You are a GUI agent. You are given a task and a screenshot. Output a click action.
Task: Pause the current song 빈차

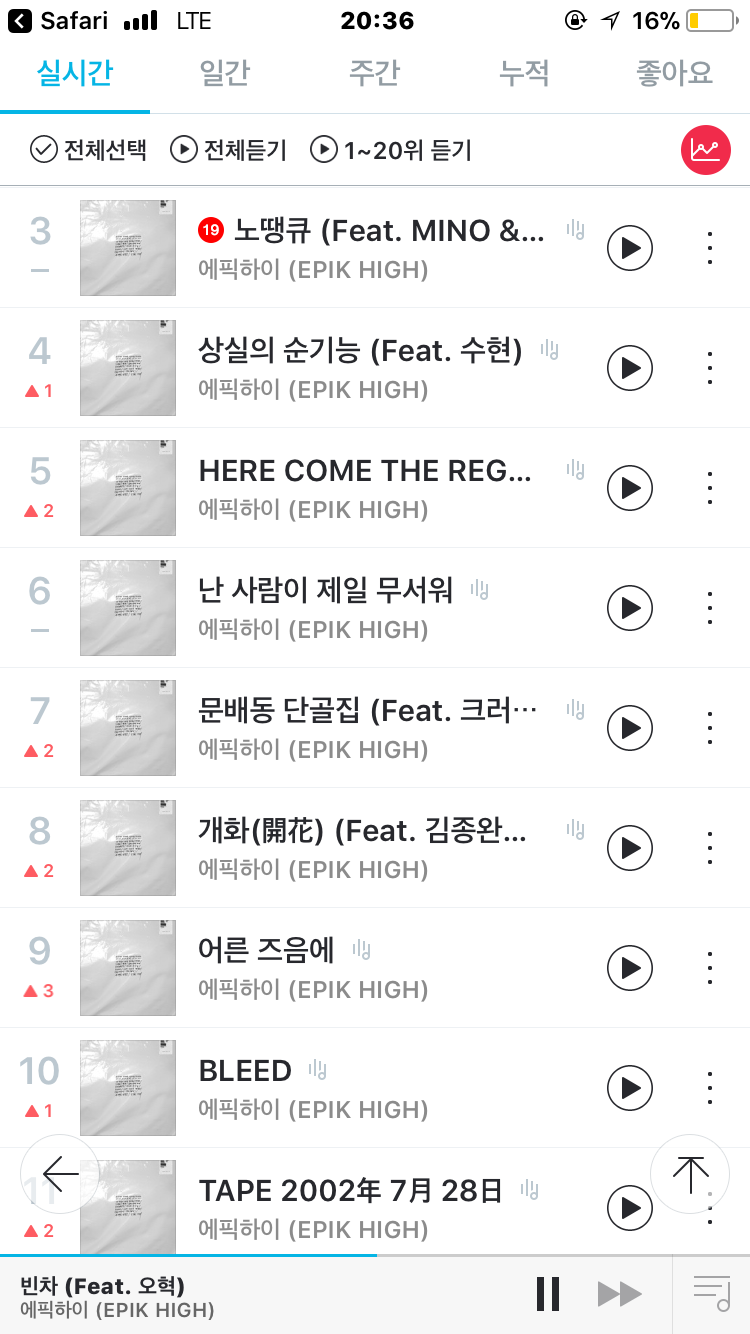point(548,1294)
